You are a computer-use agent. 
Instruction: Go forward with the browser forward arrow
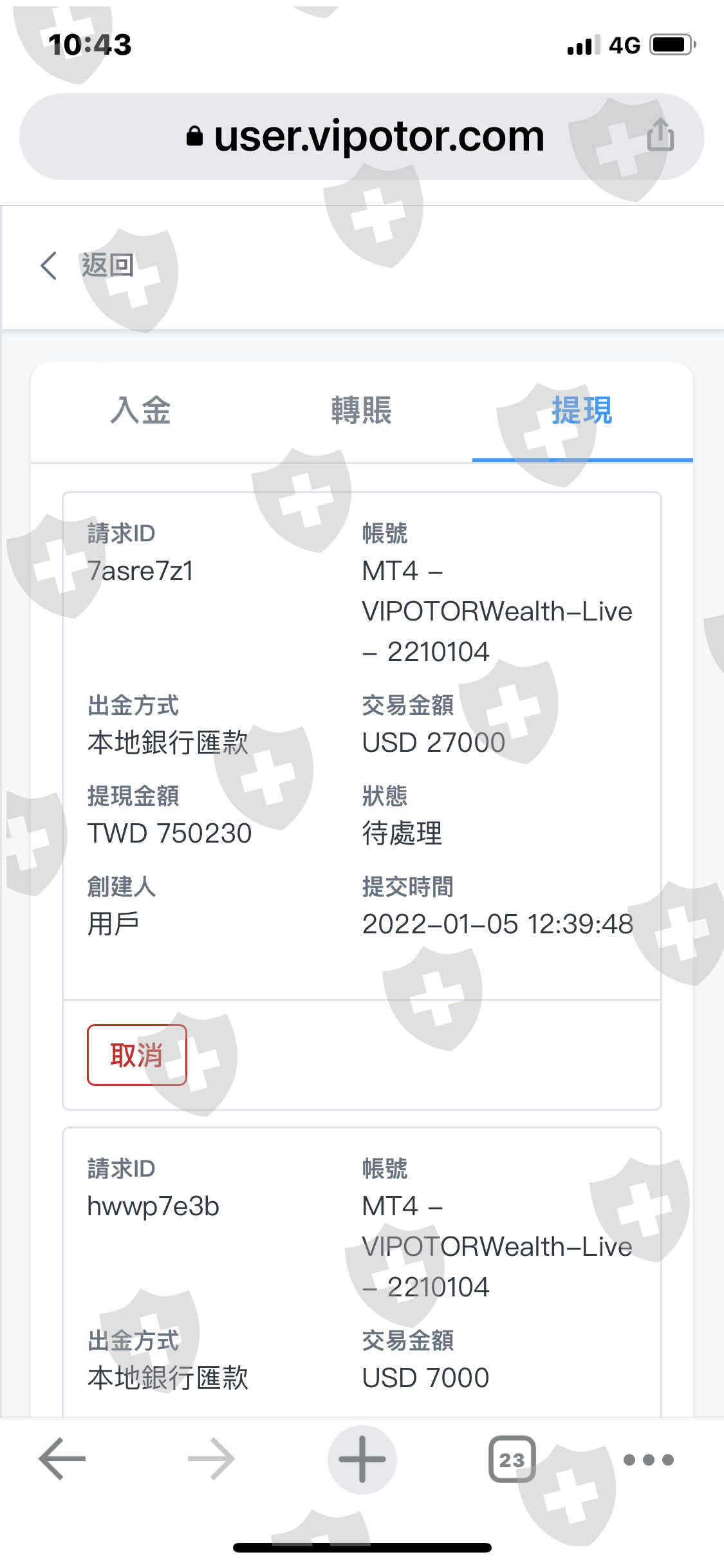pyautogui.click(x=211, y=1459)
